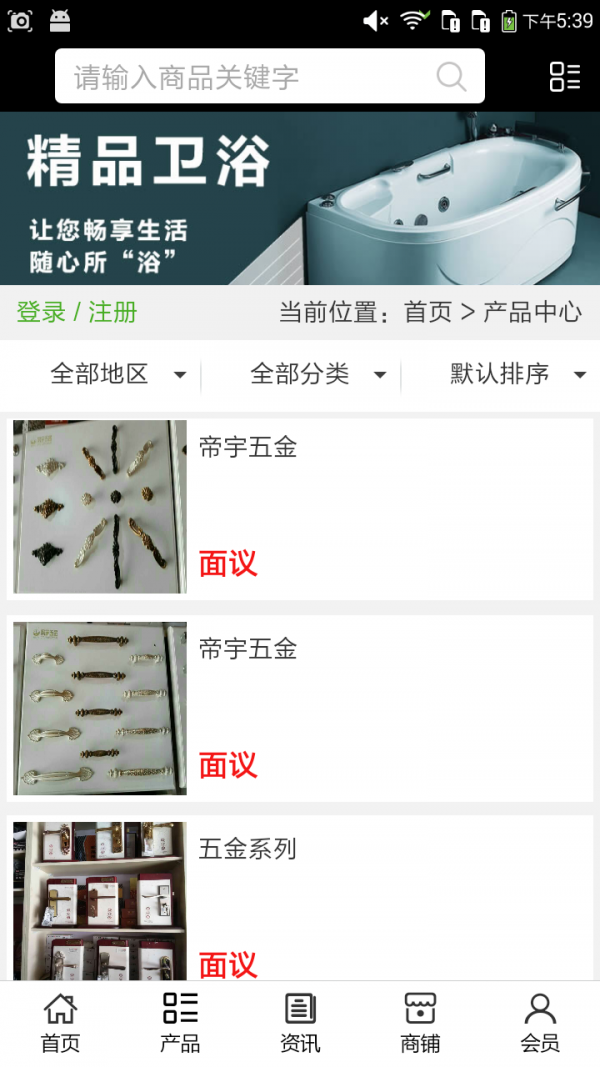Open the 登录 / 注册 link
Screen dimensions: 600x1067
coord(77,312)
